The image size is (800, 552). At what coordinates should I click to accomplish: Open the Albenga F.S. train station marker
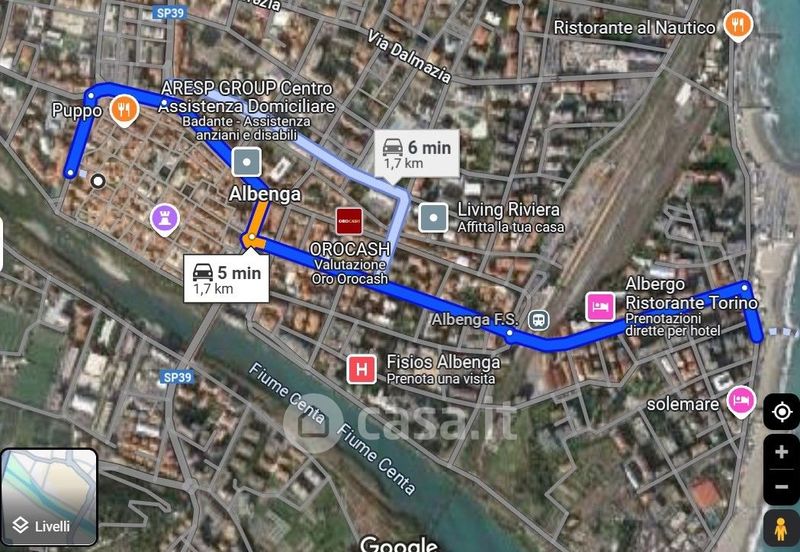539,320
